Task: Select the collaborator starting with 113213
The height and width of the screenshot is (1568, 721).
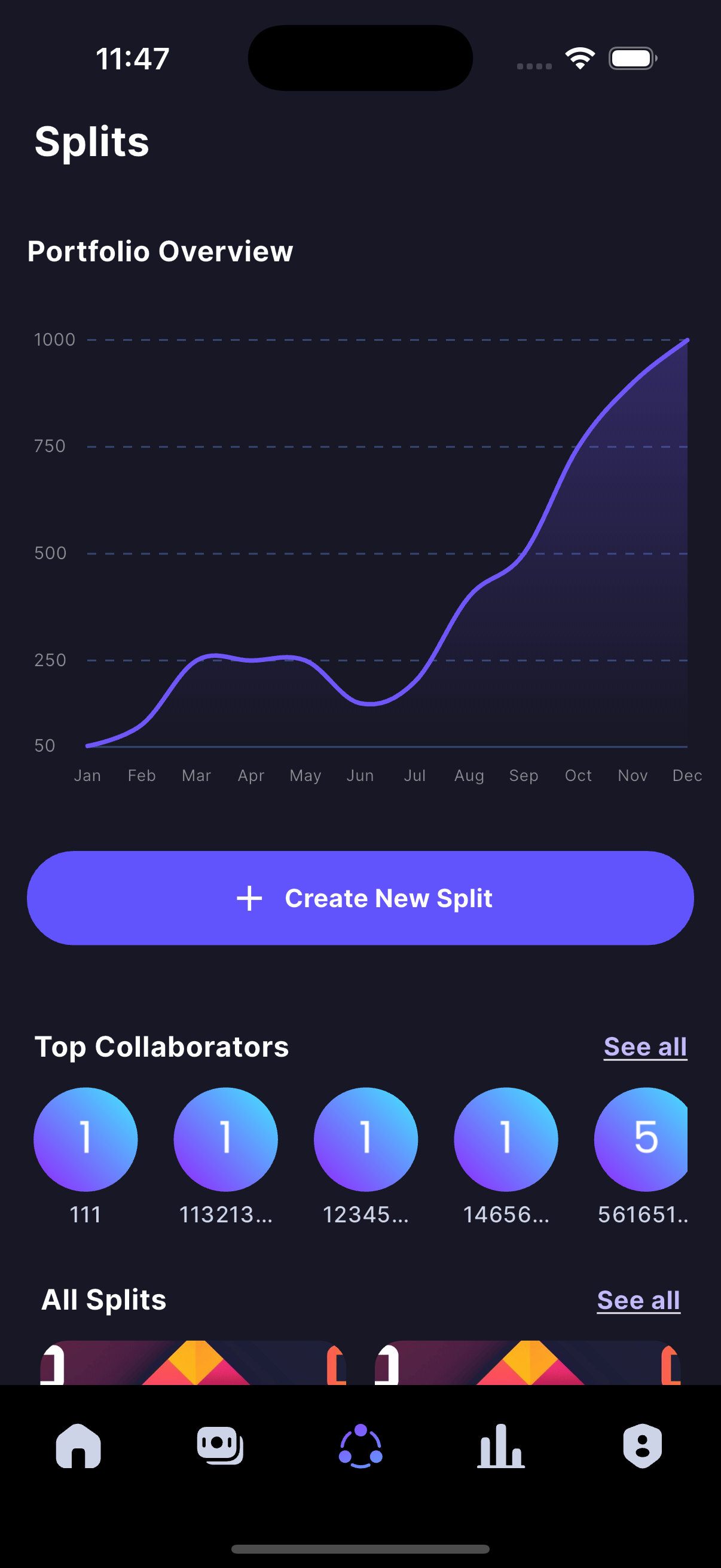Action: (x=226, y=1139)
